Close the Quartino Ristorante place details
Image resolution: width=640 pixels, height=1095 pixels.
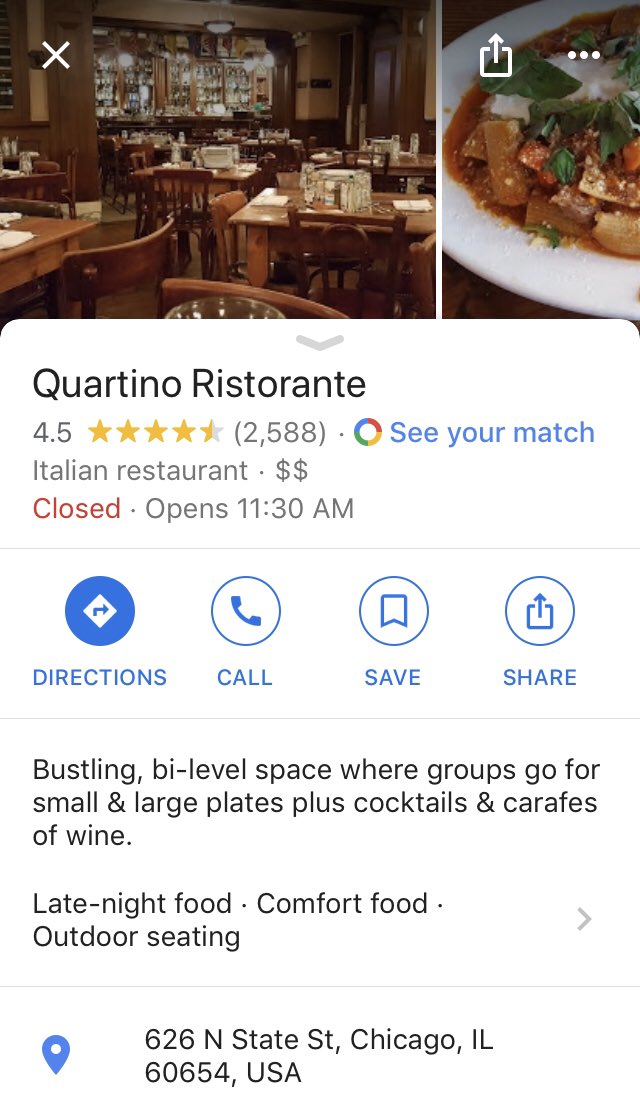pos(56,56)
